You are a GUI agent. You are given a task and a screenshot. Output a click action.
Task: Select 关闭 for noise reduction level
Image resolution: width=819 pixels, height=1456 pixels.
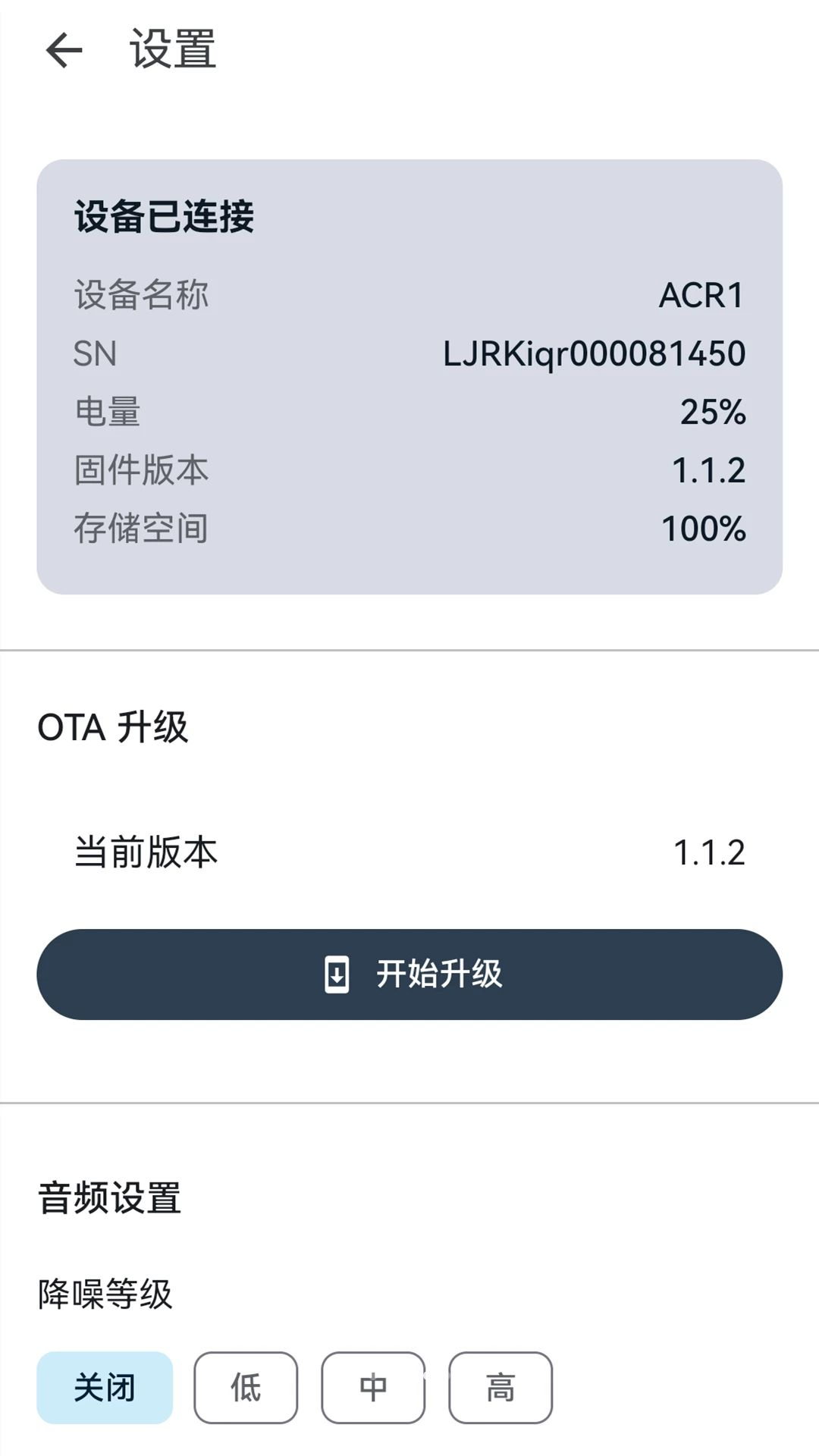[x=105, y=1387]
